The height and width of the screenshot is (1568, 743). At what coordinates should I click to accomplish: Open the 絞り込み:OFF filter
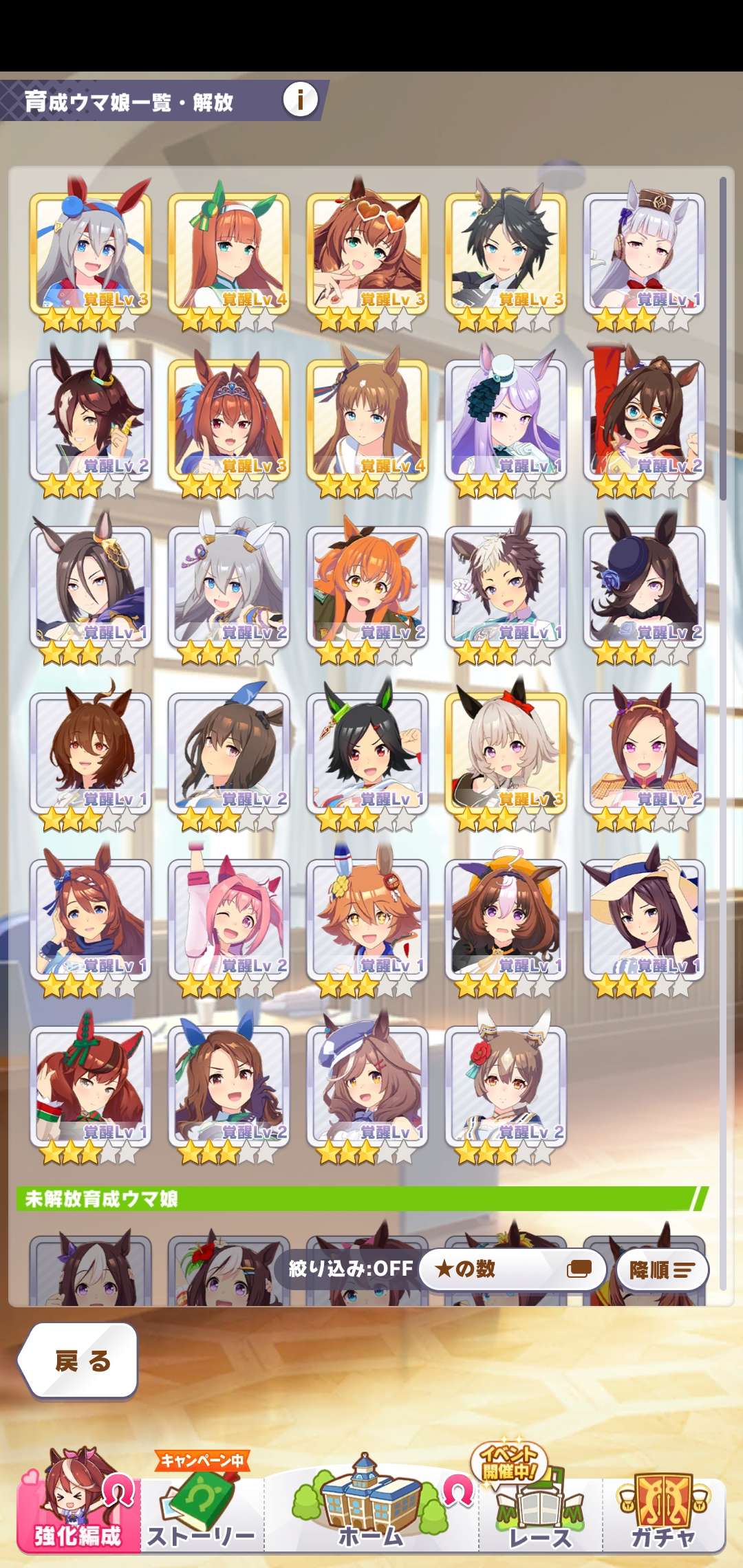(x=350, y=1269)
